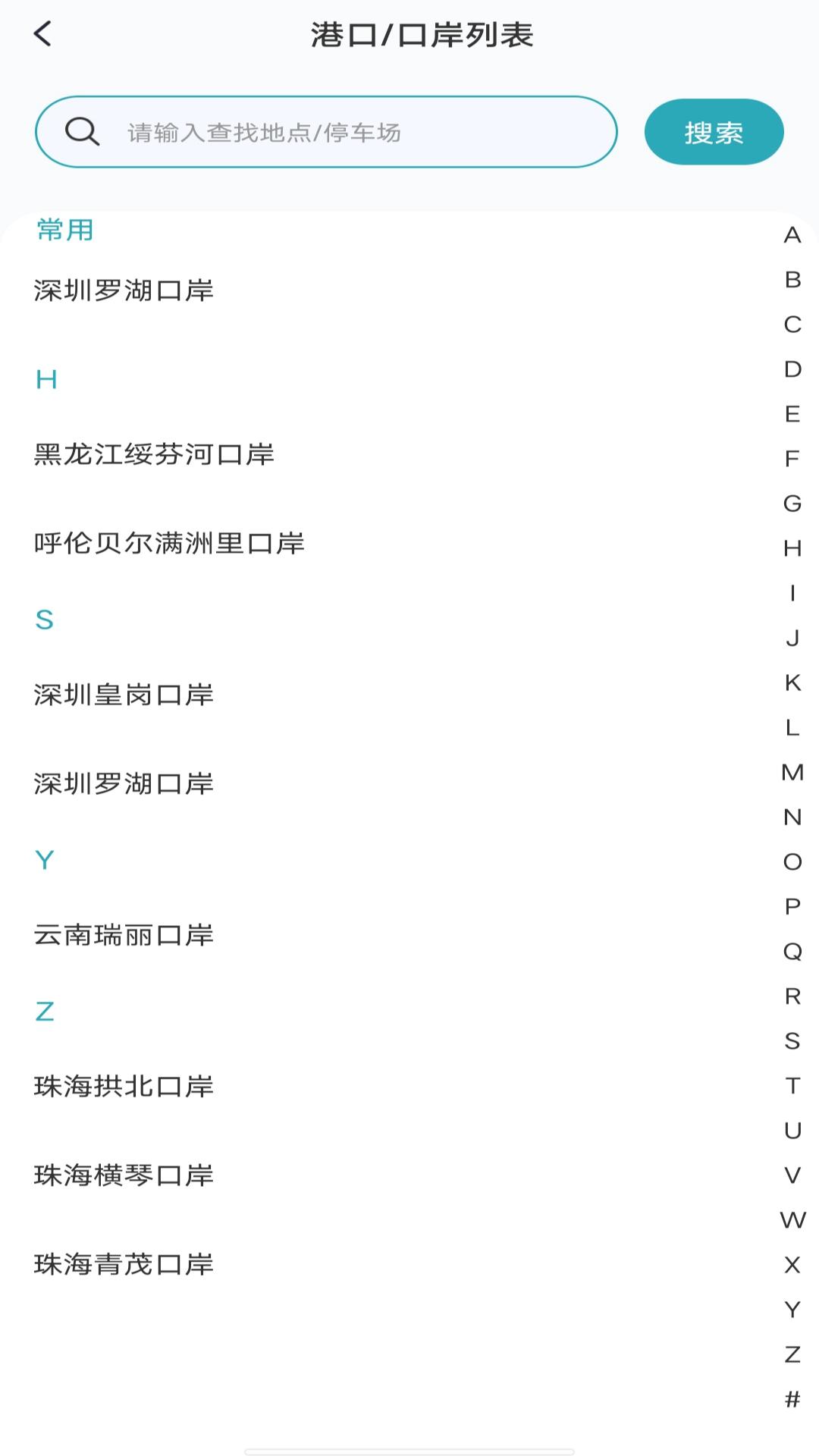This screenshot has width=819, height=1456.
Task: Select 呼伦贝尔满洲里口岸 entry
Action: point(171,541)
